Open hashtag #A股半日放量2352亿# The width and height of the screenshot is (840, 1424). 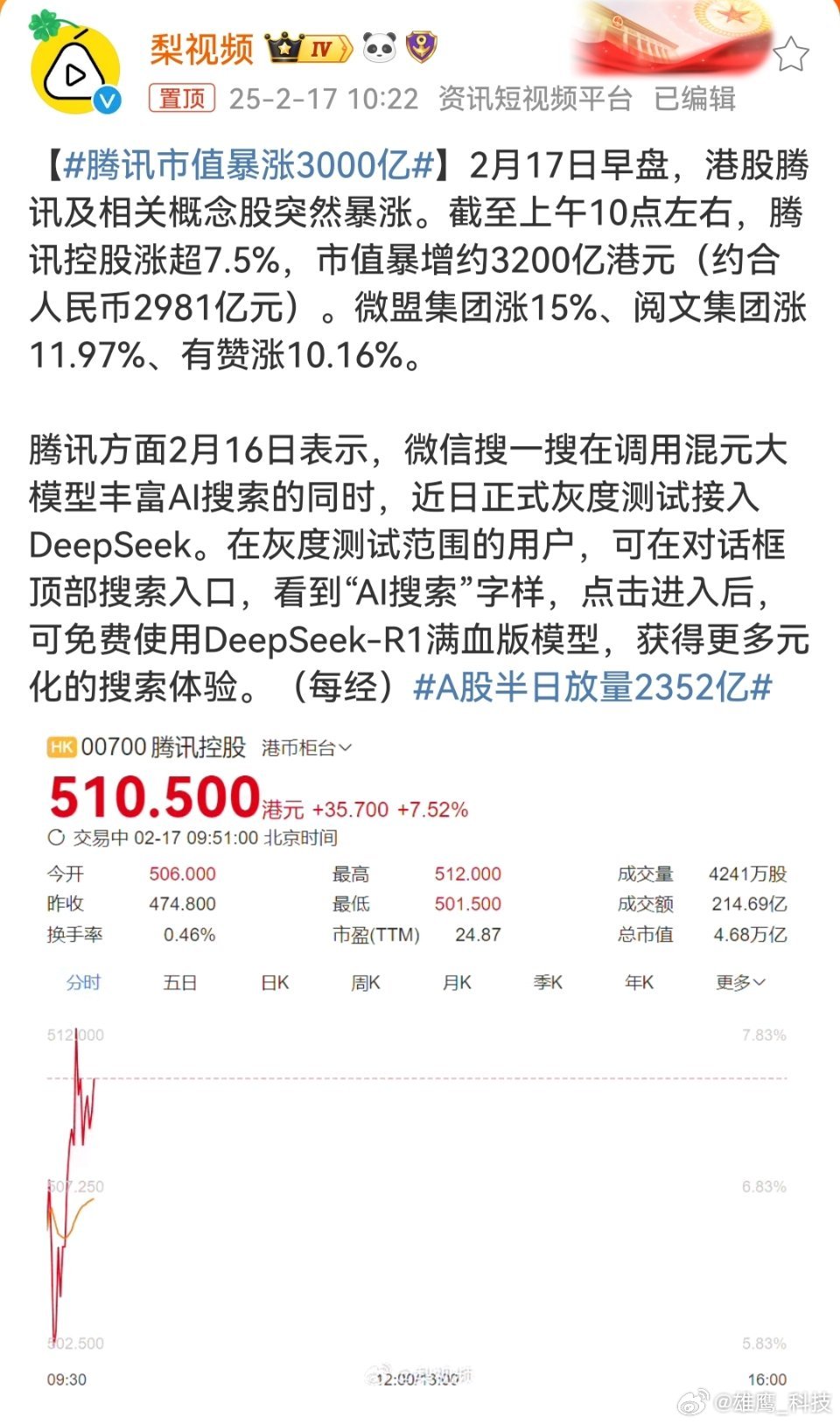tap(592, 687)
